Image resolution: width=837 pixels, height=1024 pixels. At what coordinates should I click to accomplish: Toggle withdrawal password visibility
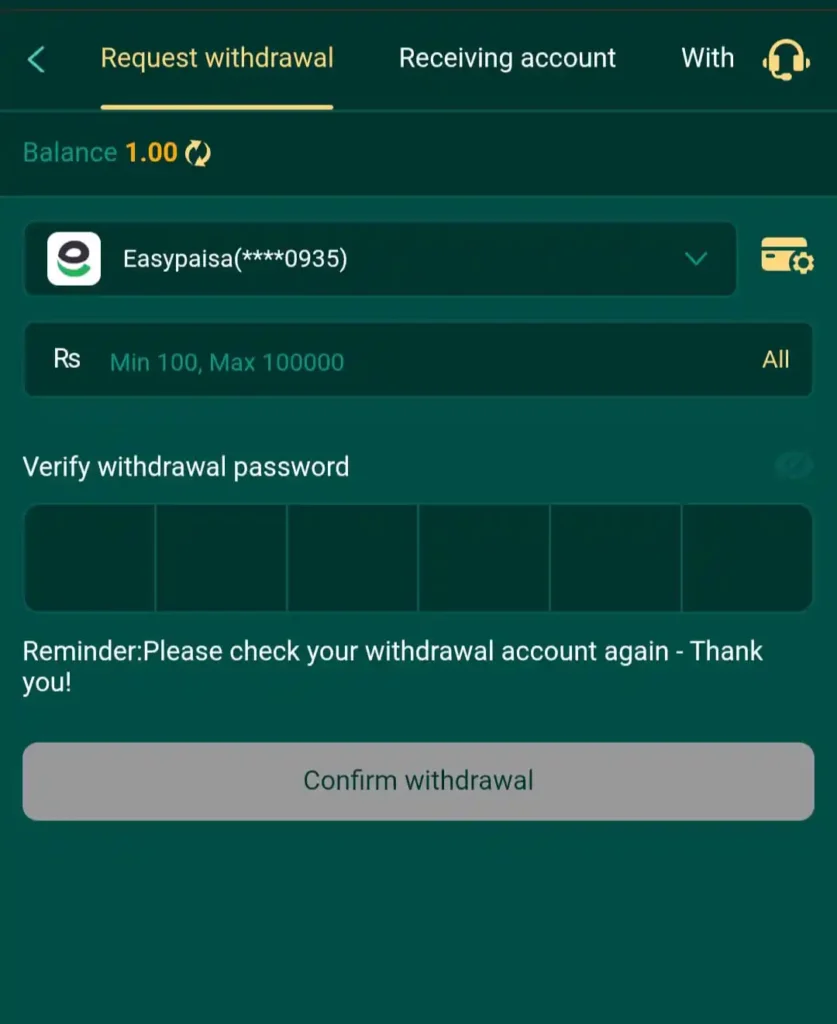point(793,466)
